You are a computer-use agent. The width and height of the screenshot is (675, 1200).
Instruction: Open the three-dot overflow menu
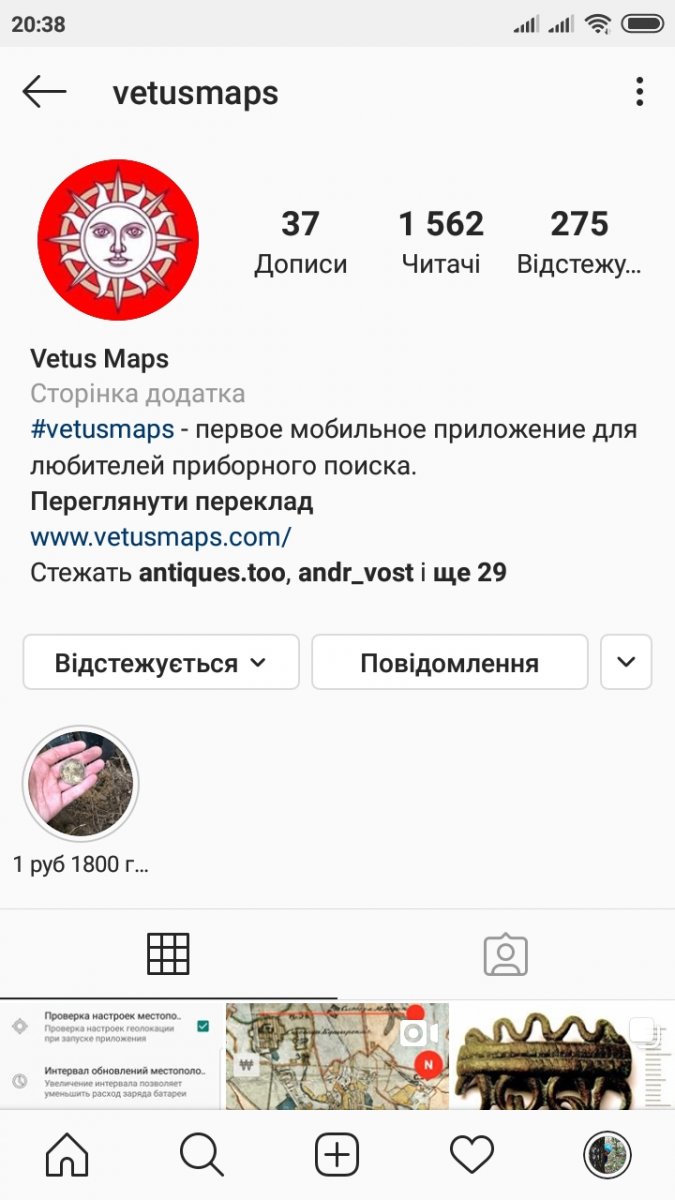[639, 93]
